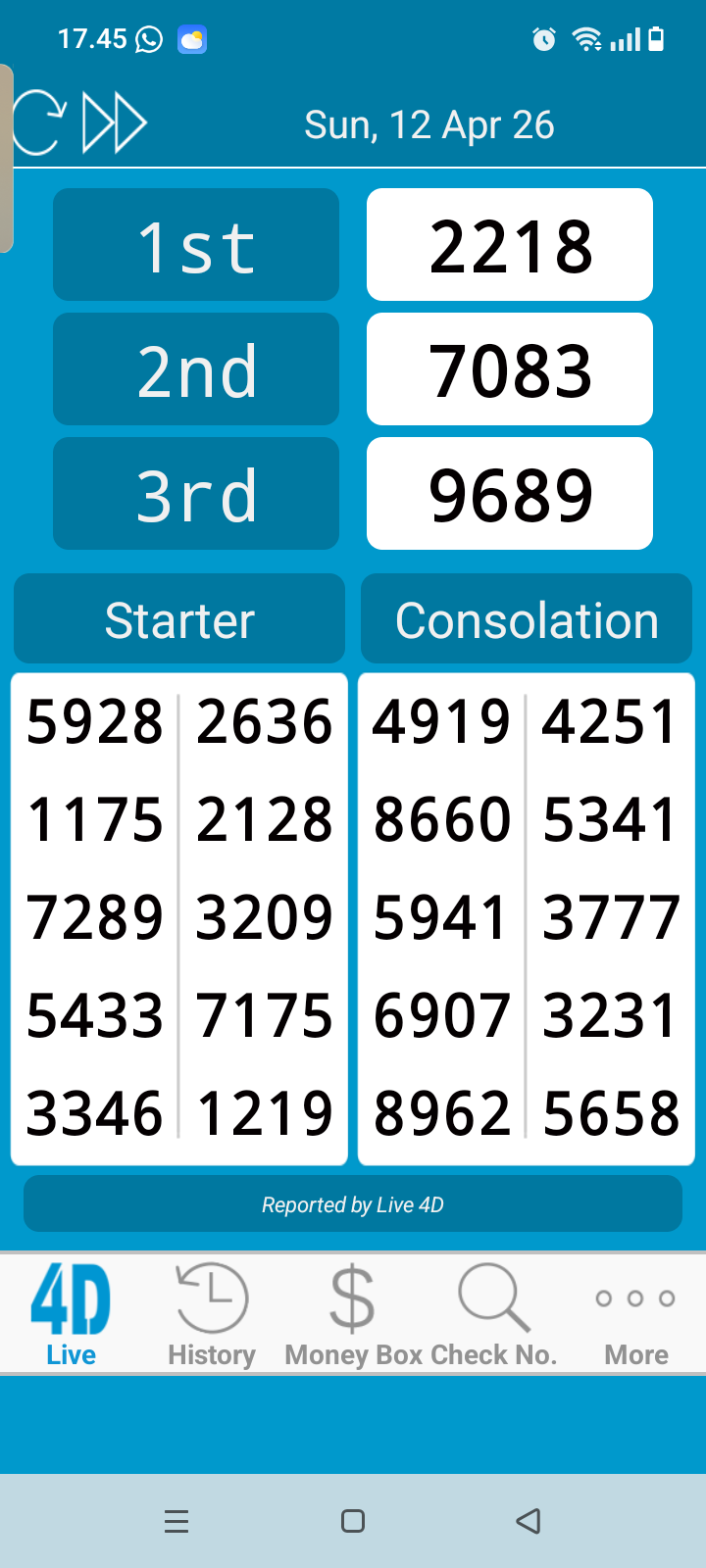Refresh the live 4D results
The width and height of the screenshot is (706, 1568).
tap(41, 123)
